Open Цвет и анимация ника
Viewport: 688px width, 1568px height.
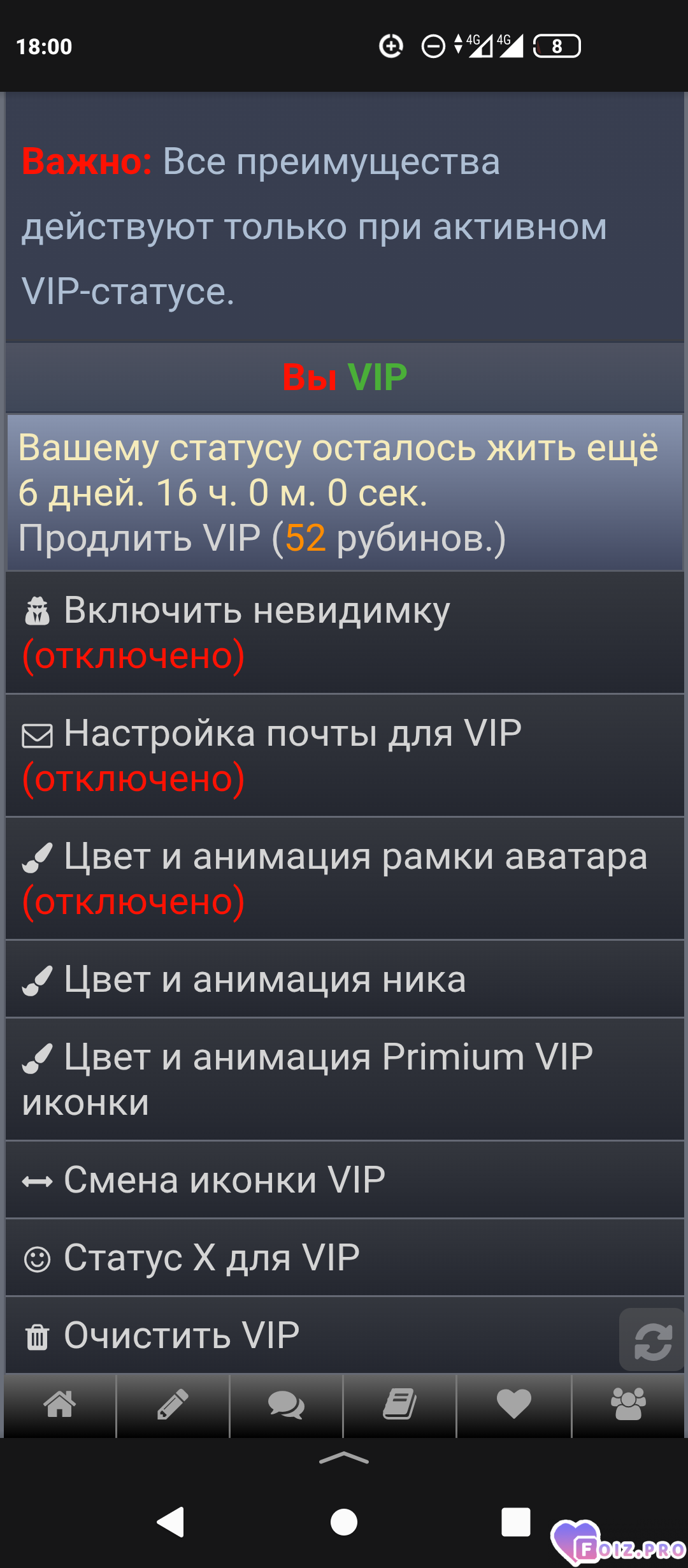click(345, 979)
